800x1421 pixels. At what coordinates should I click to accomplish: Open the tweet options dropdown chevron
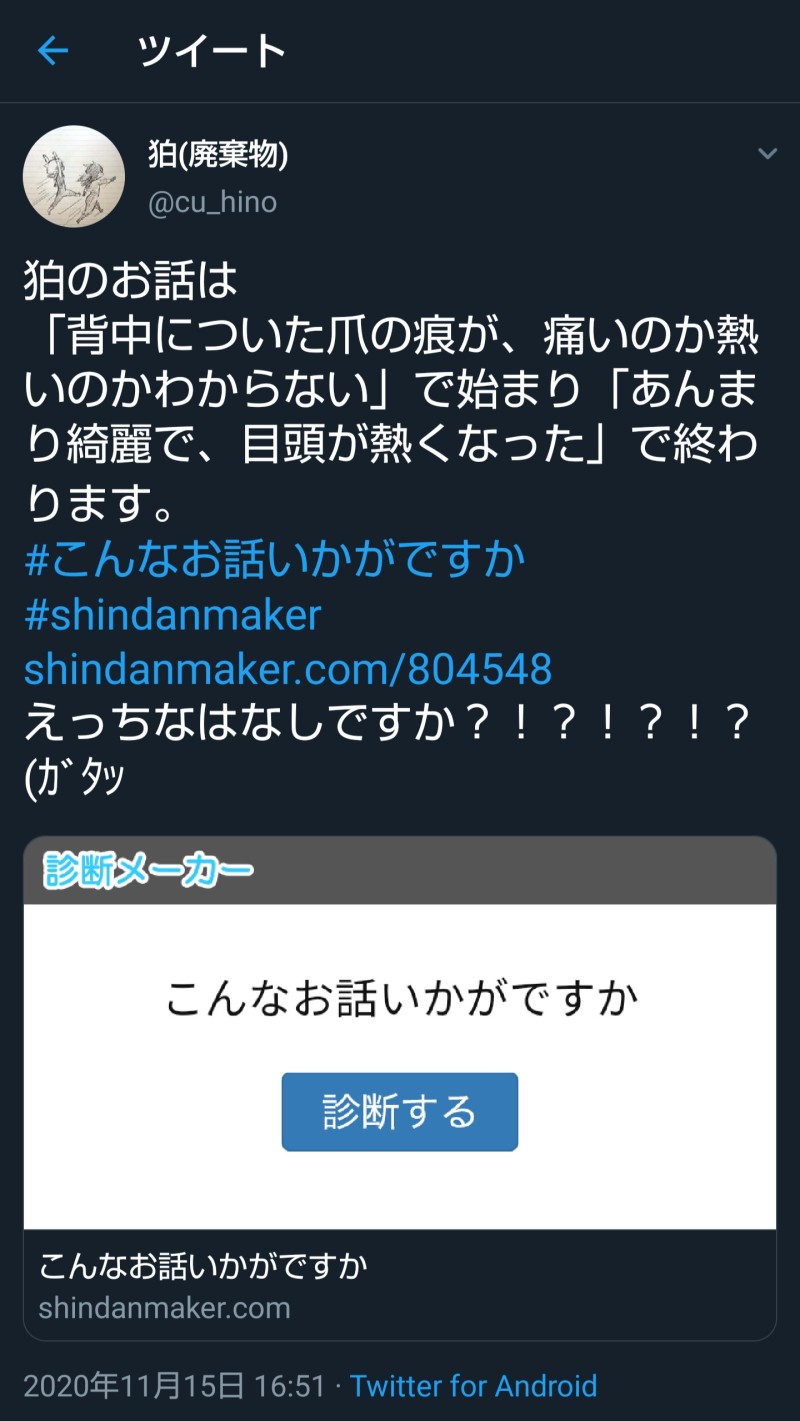[x=767, y=154]
